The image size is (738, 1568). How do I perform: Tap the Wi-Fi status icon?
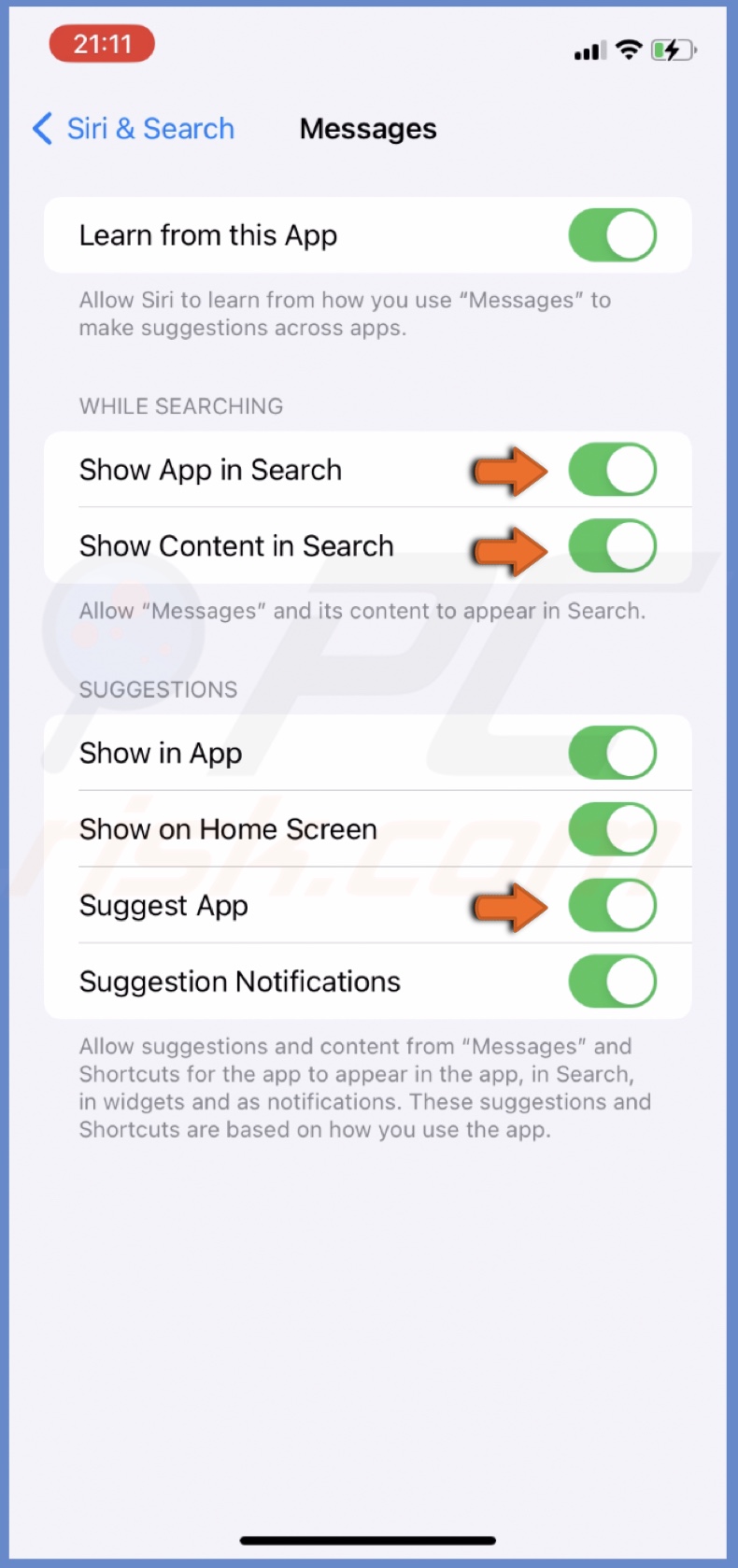630,50
